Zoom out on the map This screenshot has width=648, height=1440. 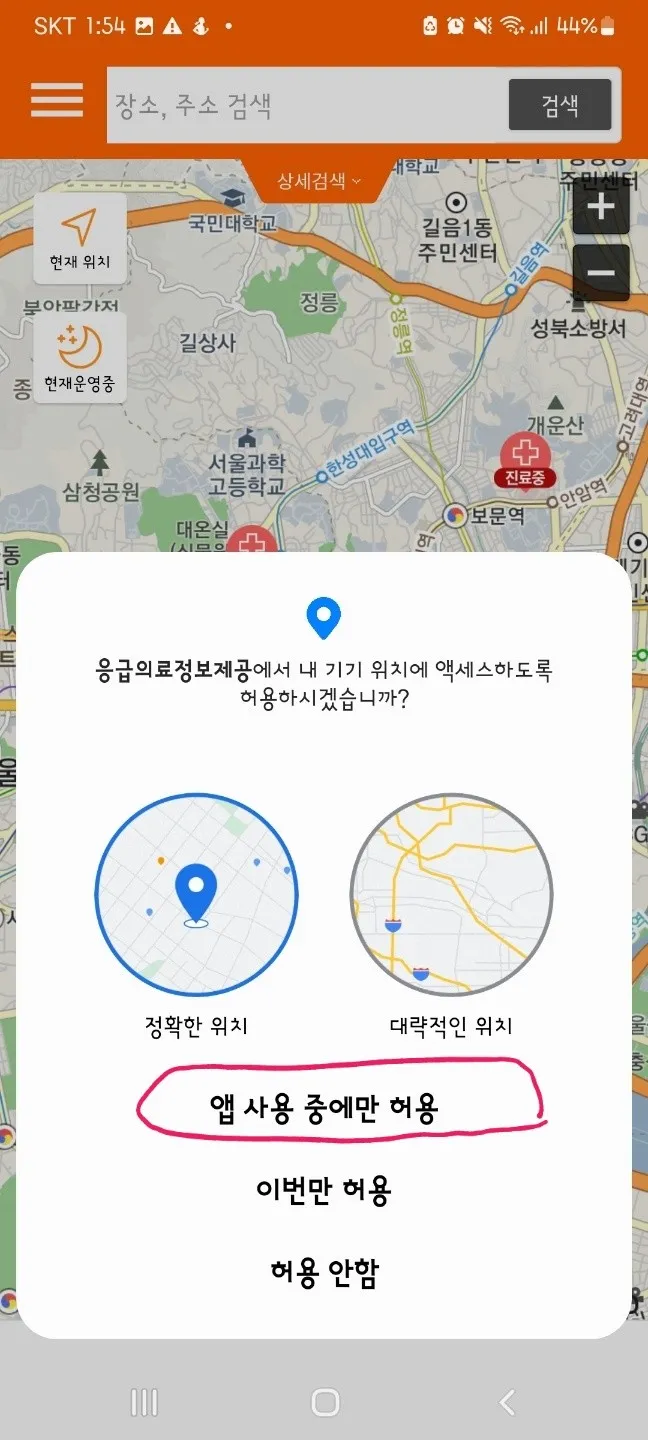pyautogui.click(x=600, y=273)
